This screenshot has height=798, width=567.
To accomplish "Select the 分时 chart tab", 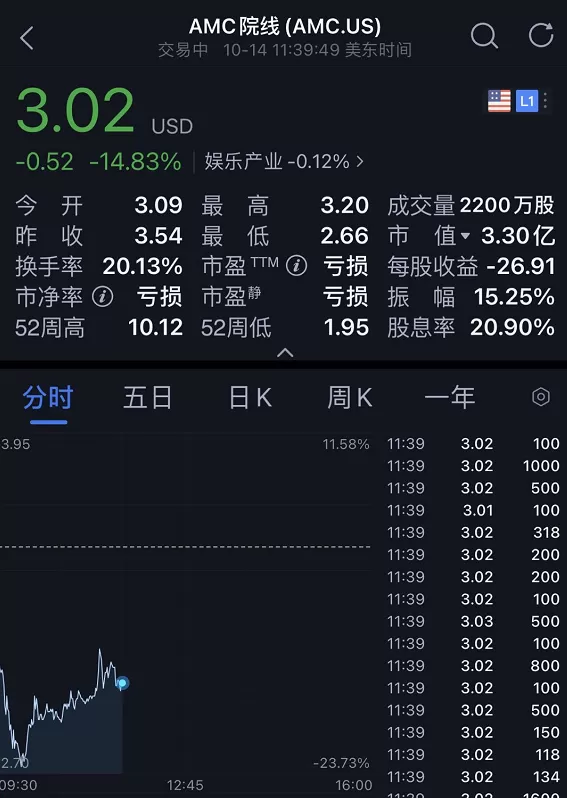I will click(48, 398).
